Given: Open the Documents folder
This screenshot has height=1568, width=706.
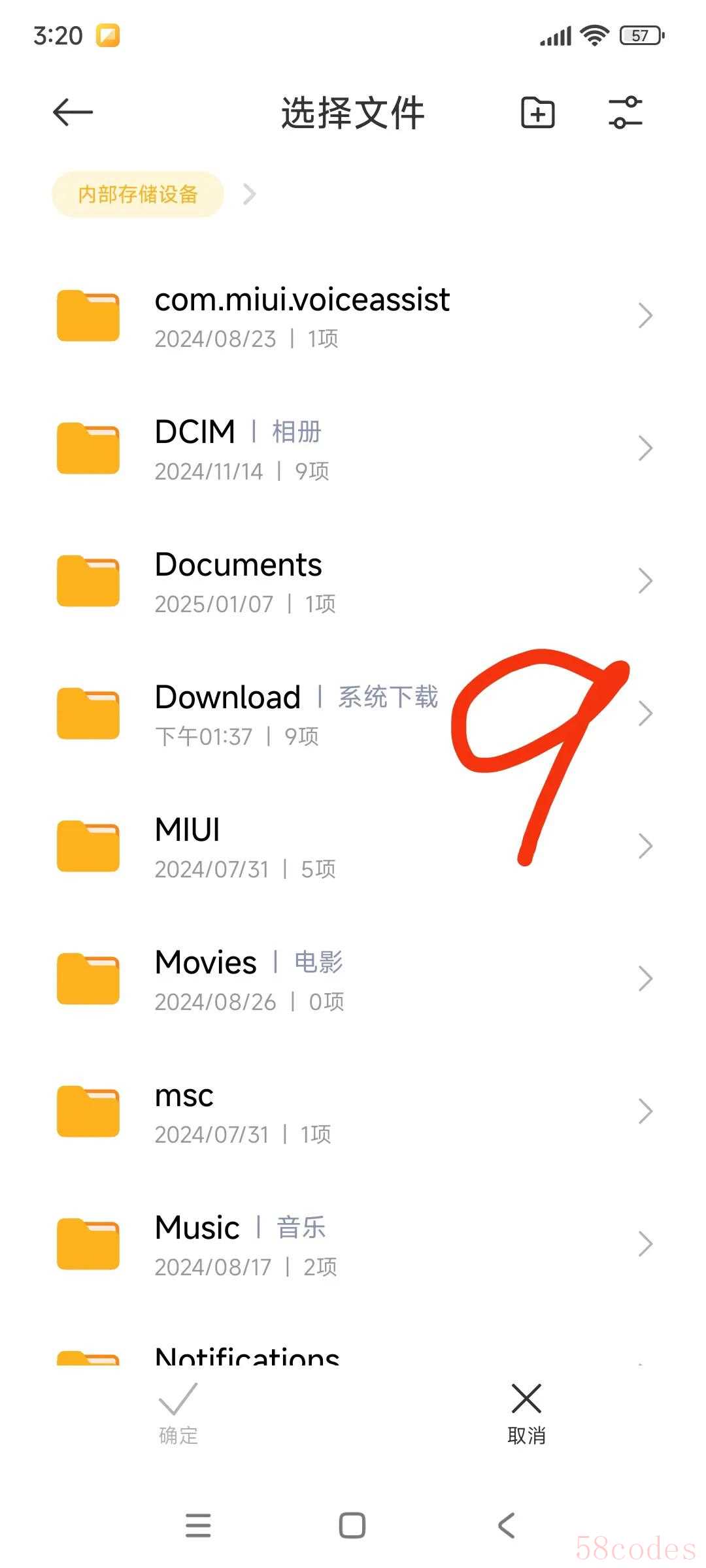Looking at the screenshot, I should point(238,581).
